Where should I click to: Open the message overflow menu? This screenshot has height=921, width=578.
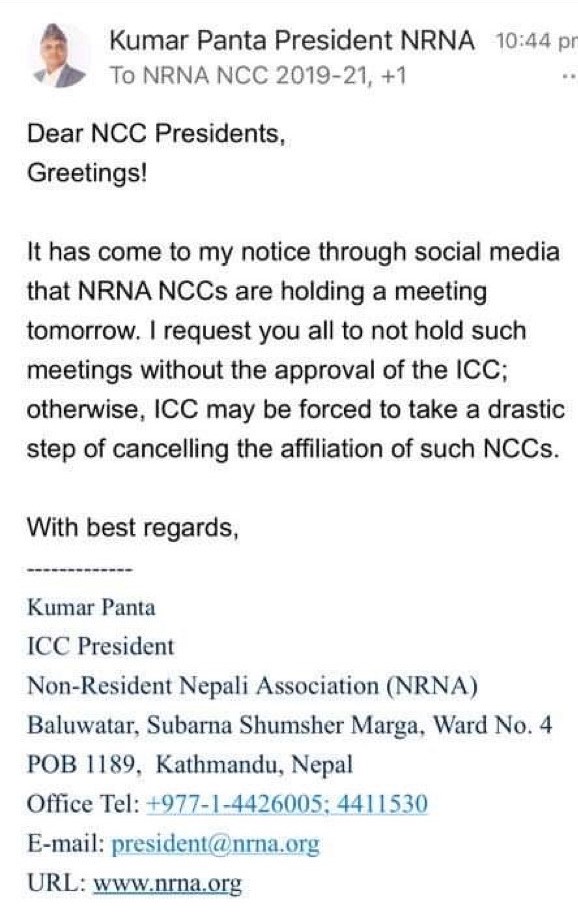569,77
